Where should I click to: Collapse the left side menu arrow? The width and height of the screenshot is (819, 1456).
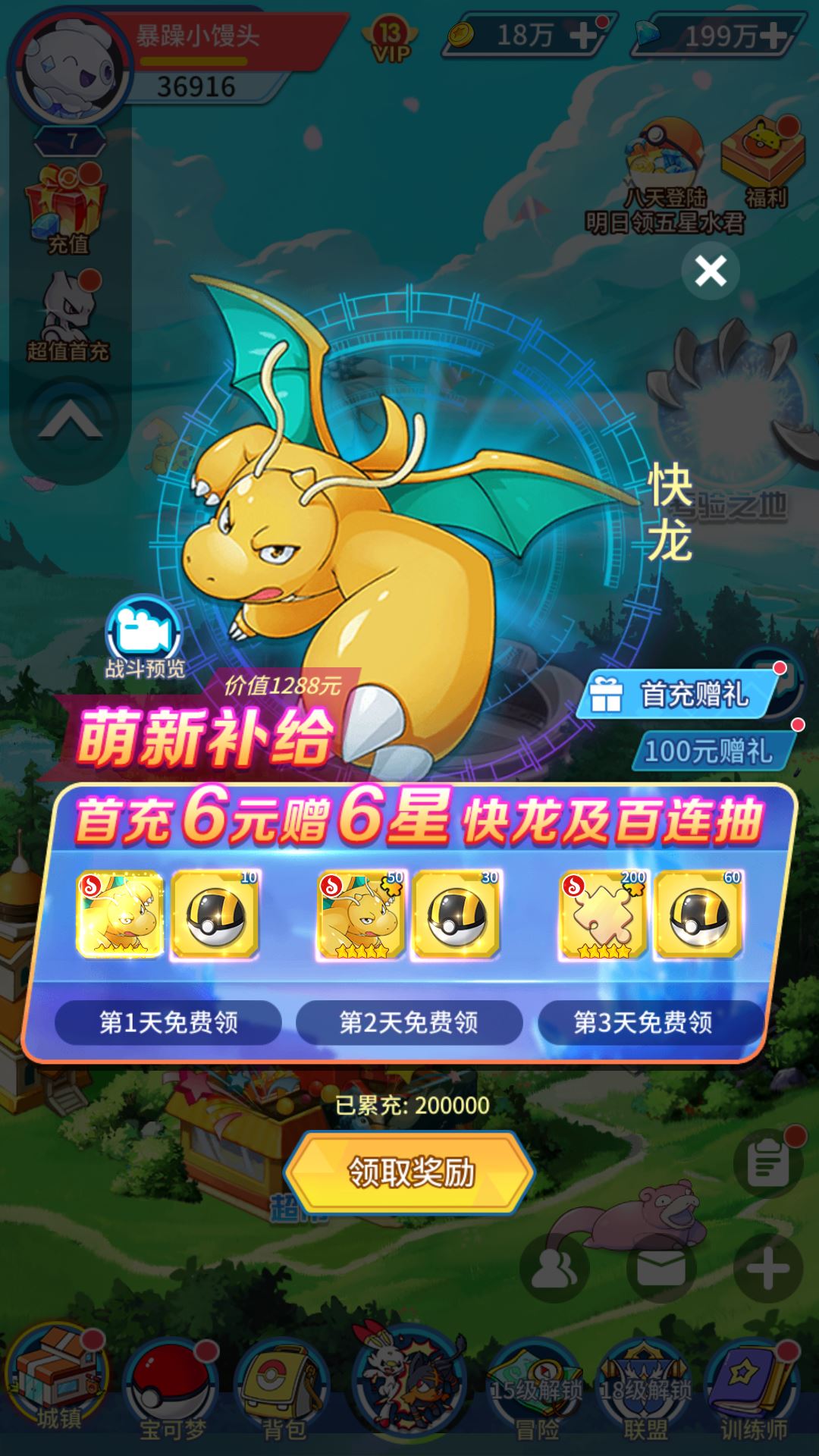tap(70, 419)
